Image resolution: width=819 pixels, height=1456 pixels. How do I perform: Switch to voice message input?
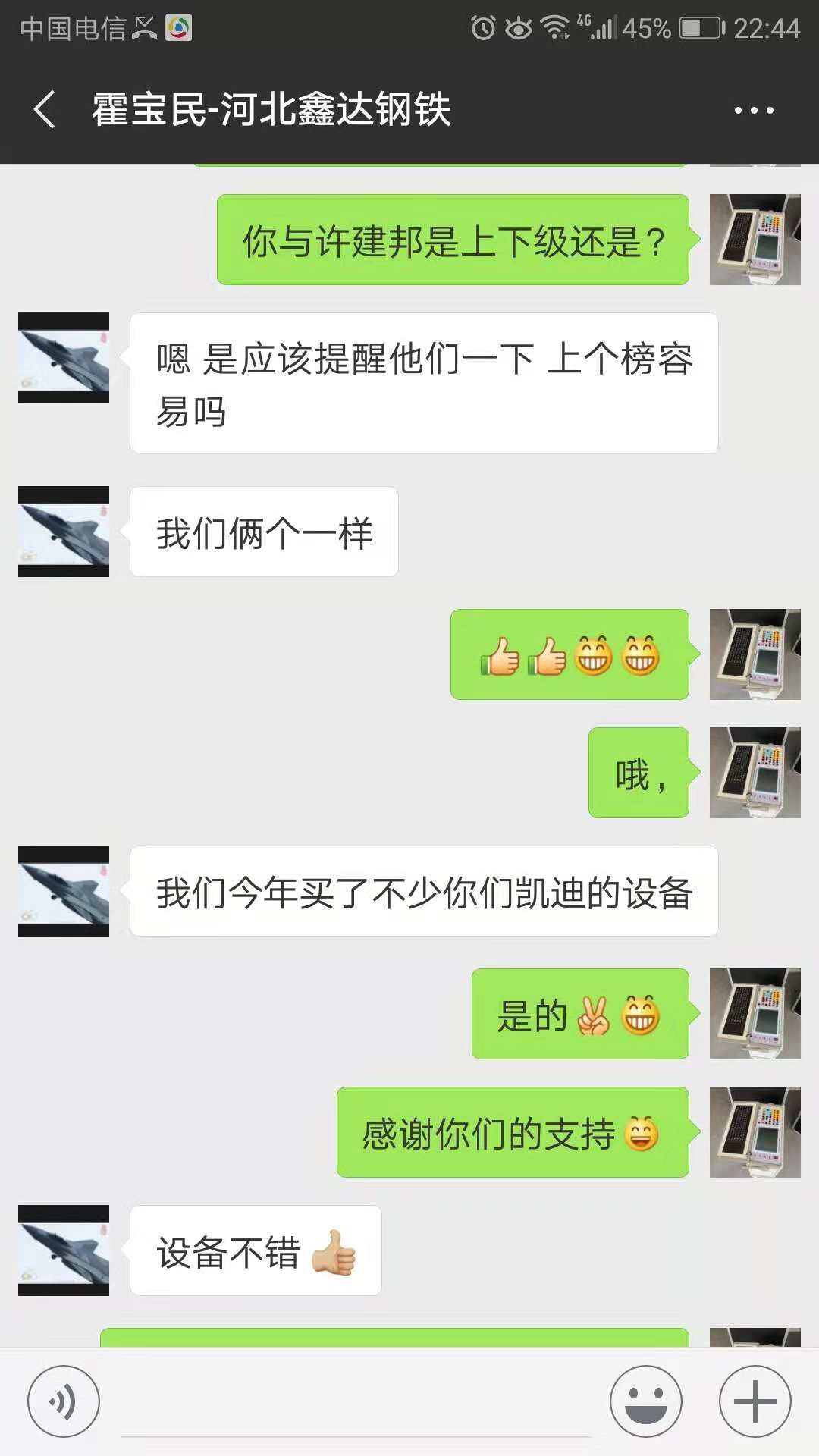coord(64,1401)
